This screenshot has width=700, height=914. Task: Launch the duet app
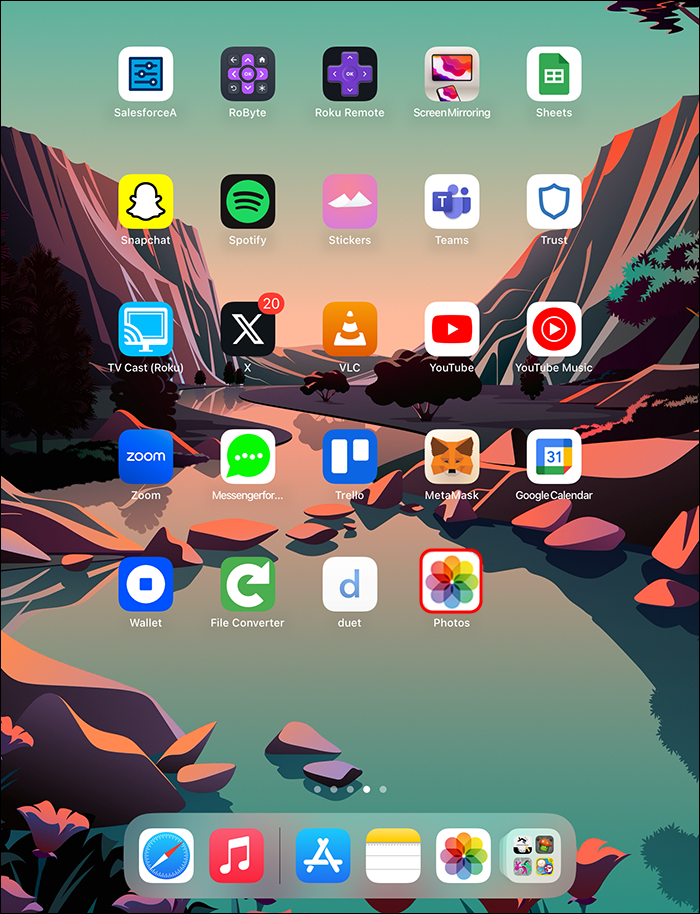pos(349,585)
